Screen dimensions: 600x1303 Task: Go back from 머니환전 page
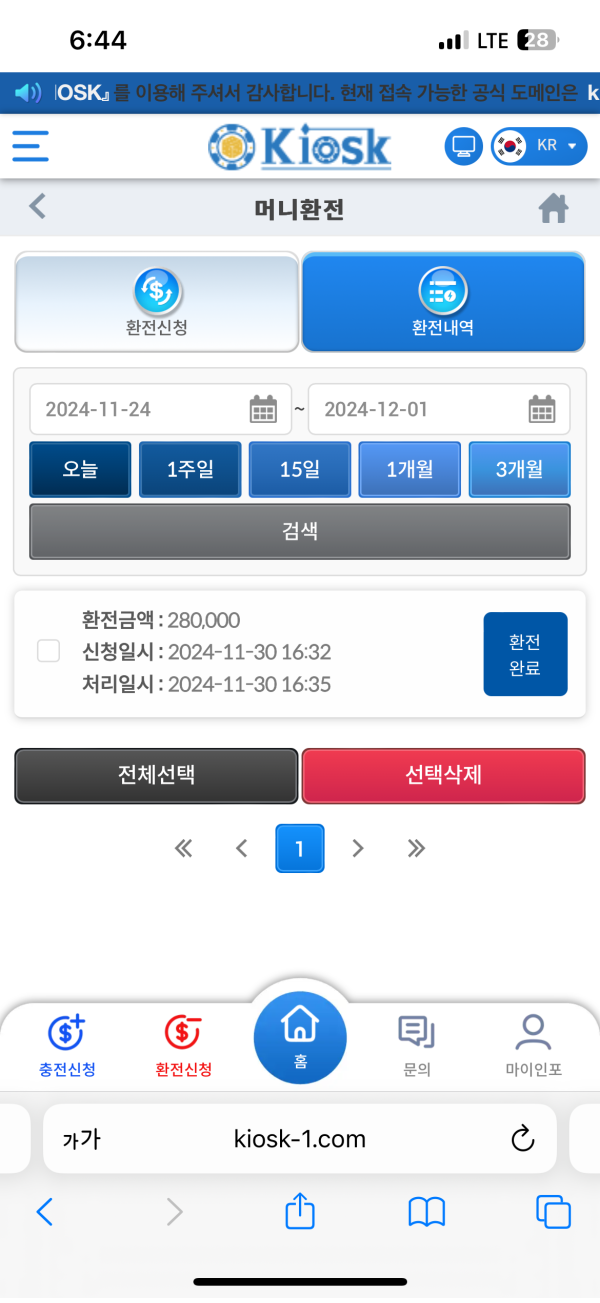click(x=38, y=207)
